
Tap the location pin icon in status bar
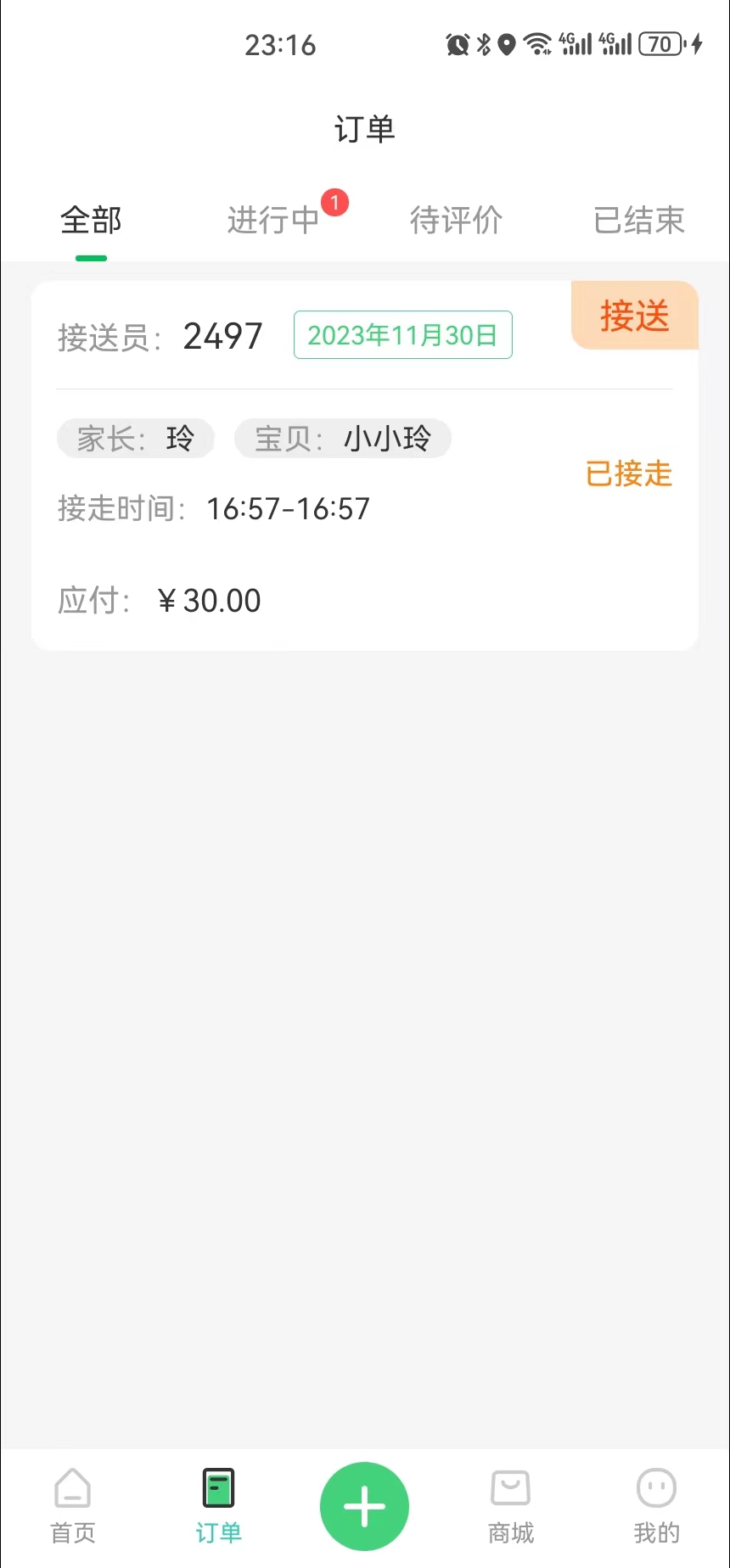507,44
